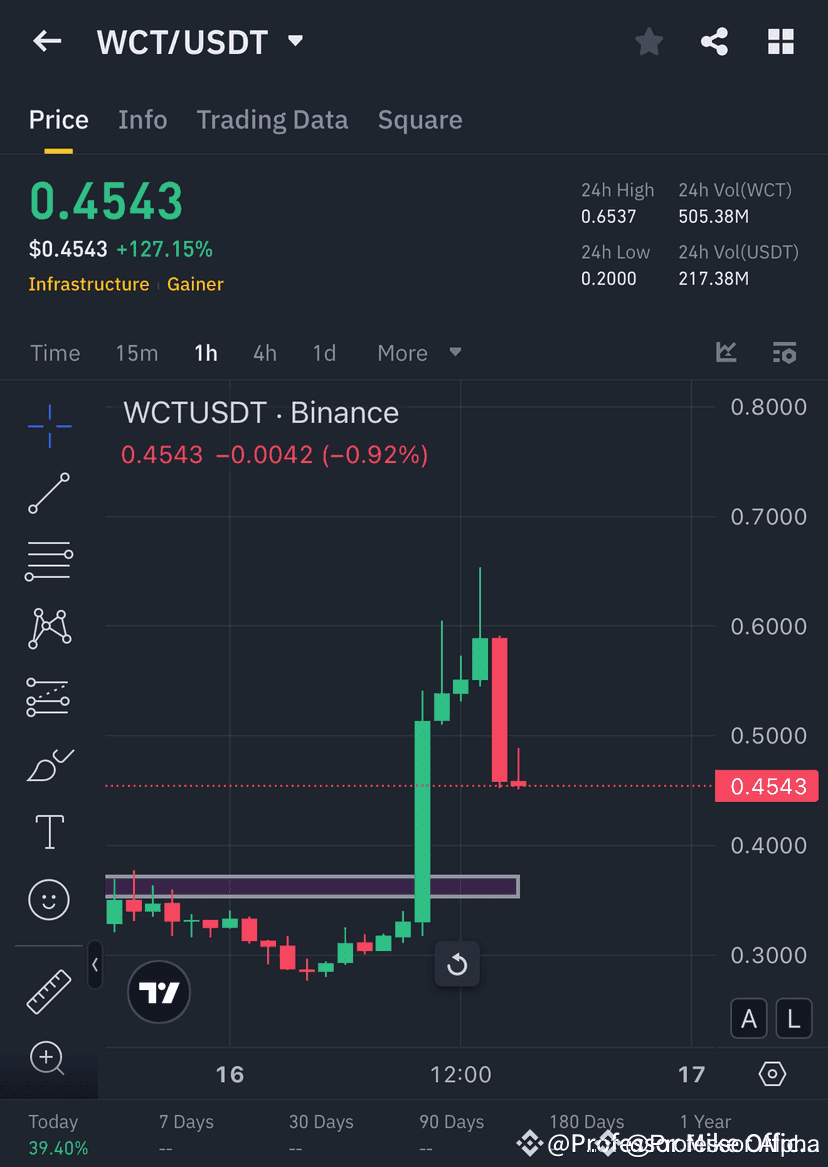Select the crosshair cursor tool
The width and height of the screenshot is (828, 1167).
48,426
